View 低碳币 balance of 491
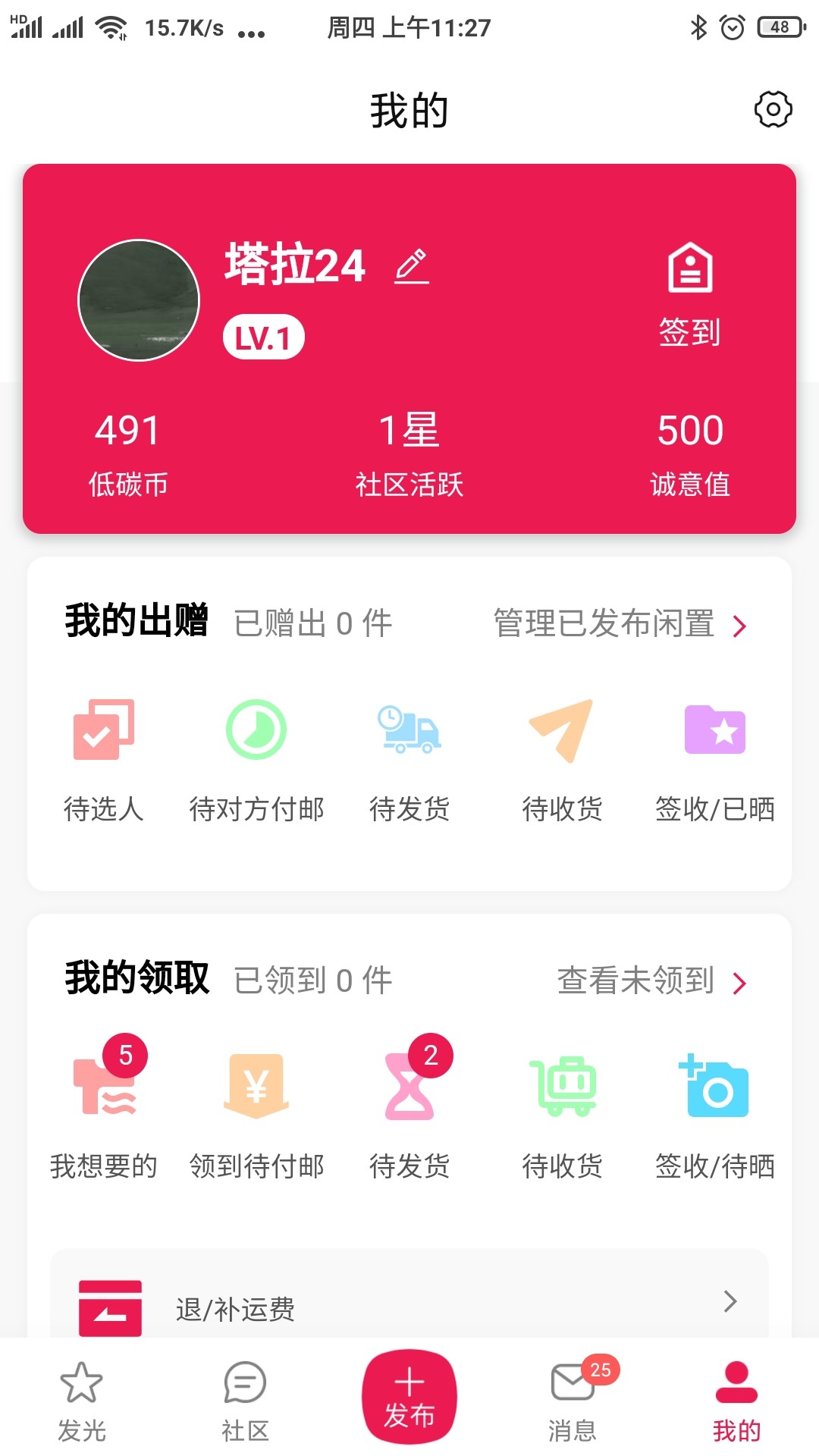 (127, 452)
